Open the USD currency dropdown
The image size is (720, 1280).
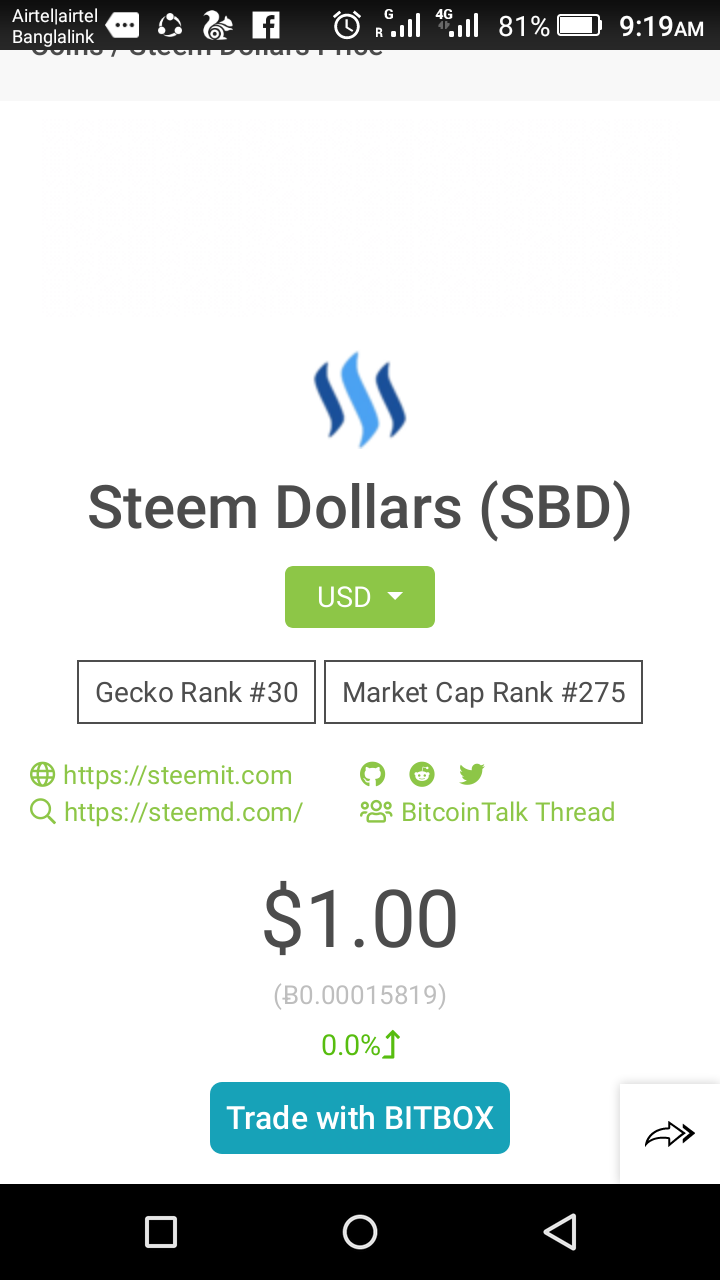click(360, 597)
